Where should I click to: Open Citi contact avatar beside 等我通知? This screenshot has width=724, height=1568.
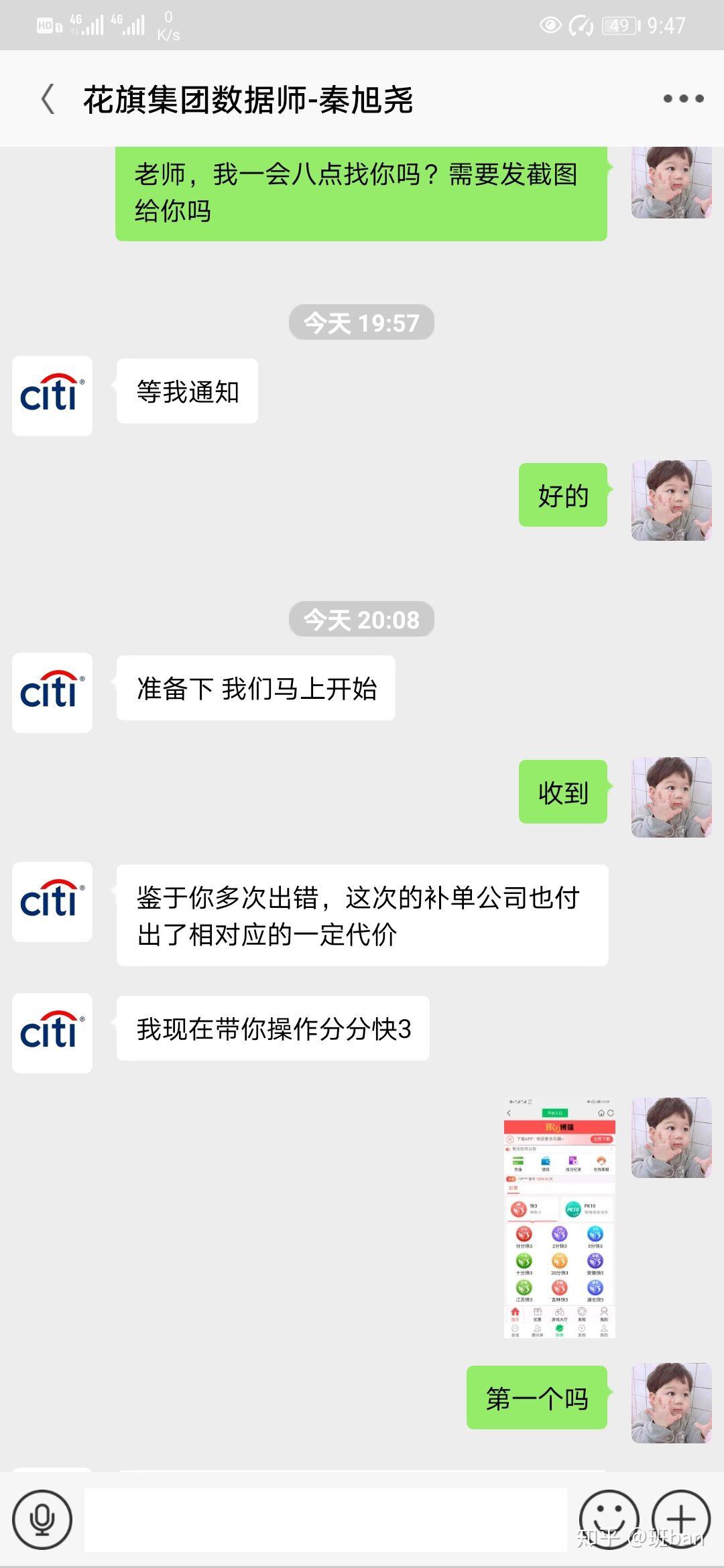coord(52,396)
